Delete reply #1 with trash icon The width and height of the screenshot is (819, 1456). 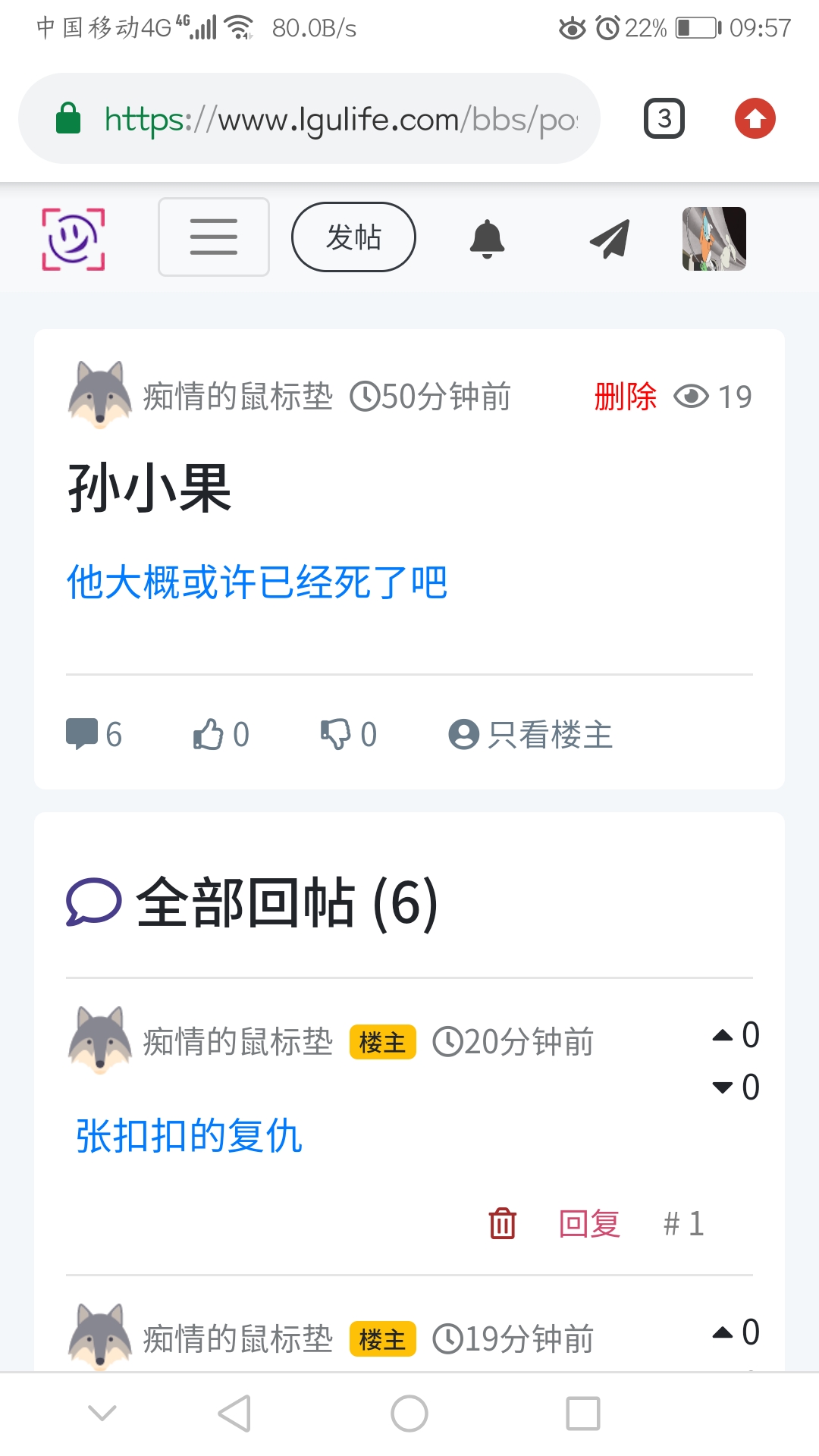(502, 1223)
